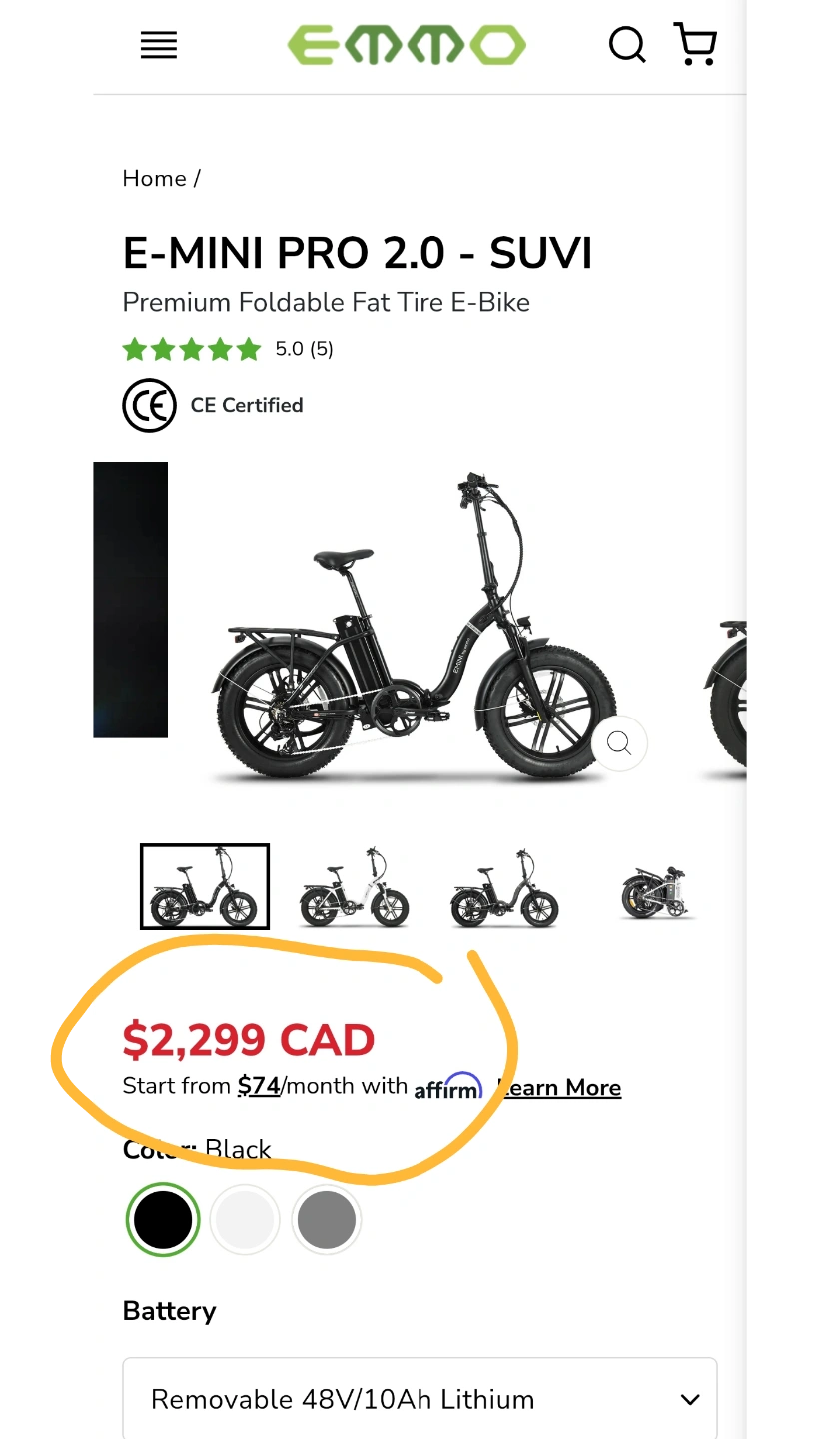Open Affirm Learn More link
This screenshot has height=1439, width=840.
click(x=559, y=1088)
